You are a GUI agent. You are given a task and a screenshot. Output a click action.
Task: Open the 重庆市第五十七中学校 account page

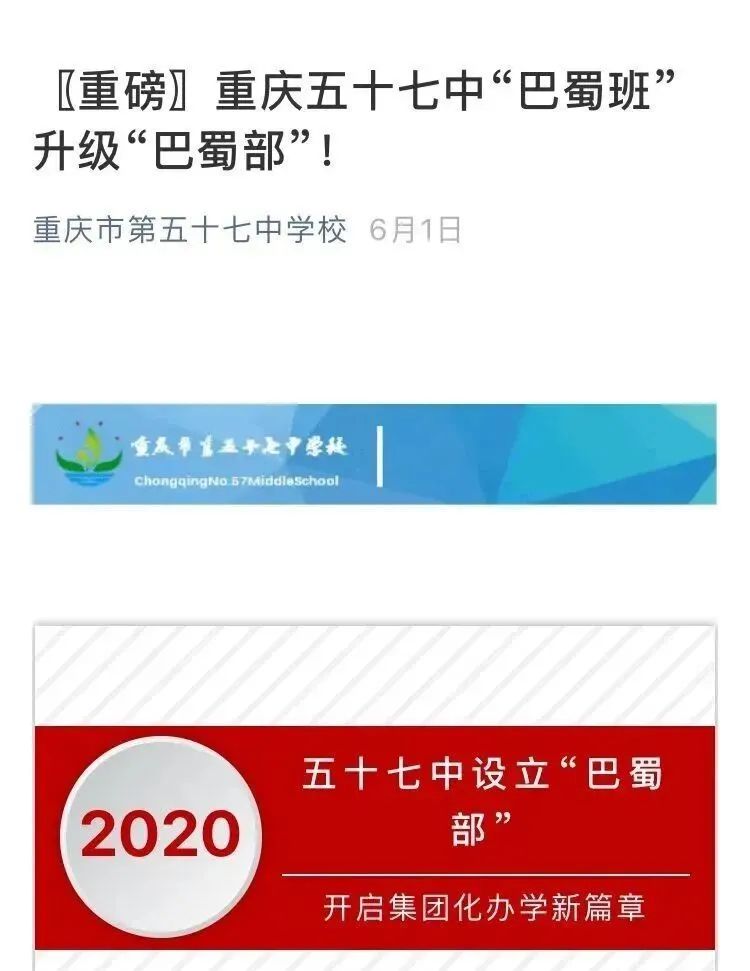(x=190, y=231)
